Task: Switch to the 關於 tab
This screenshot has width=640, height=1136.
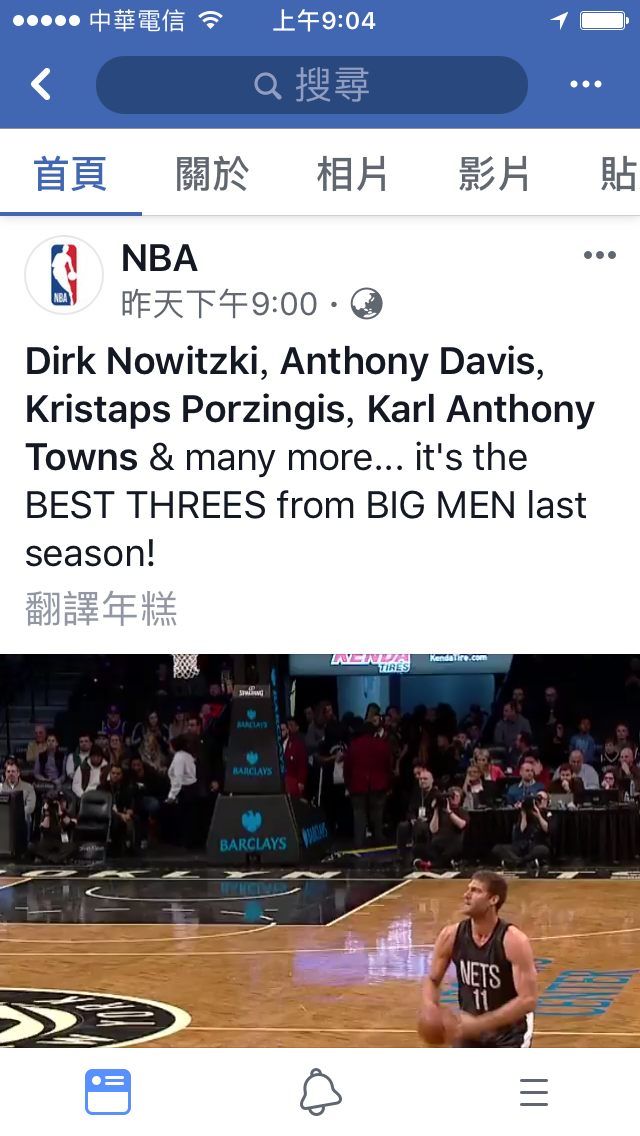Action: tap(212, 174)
